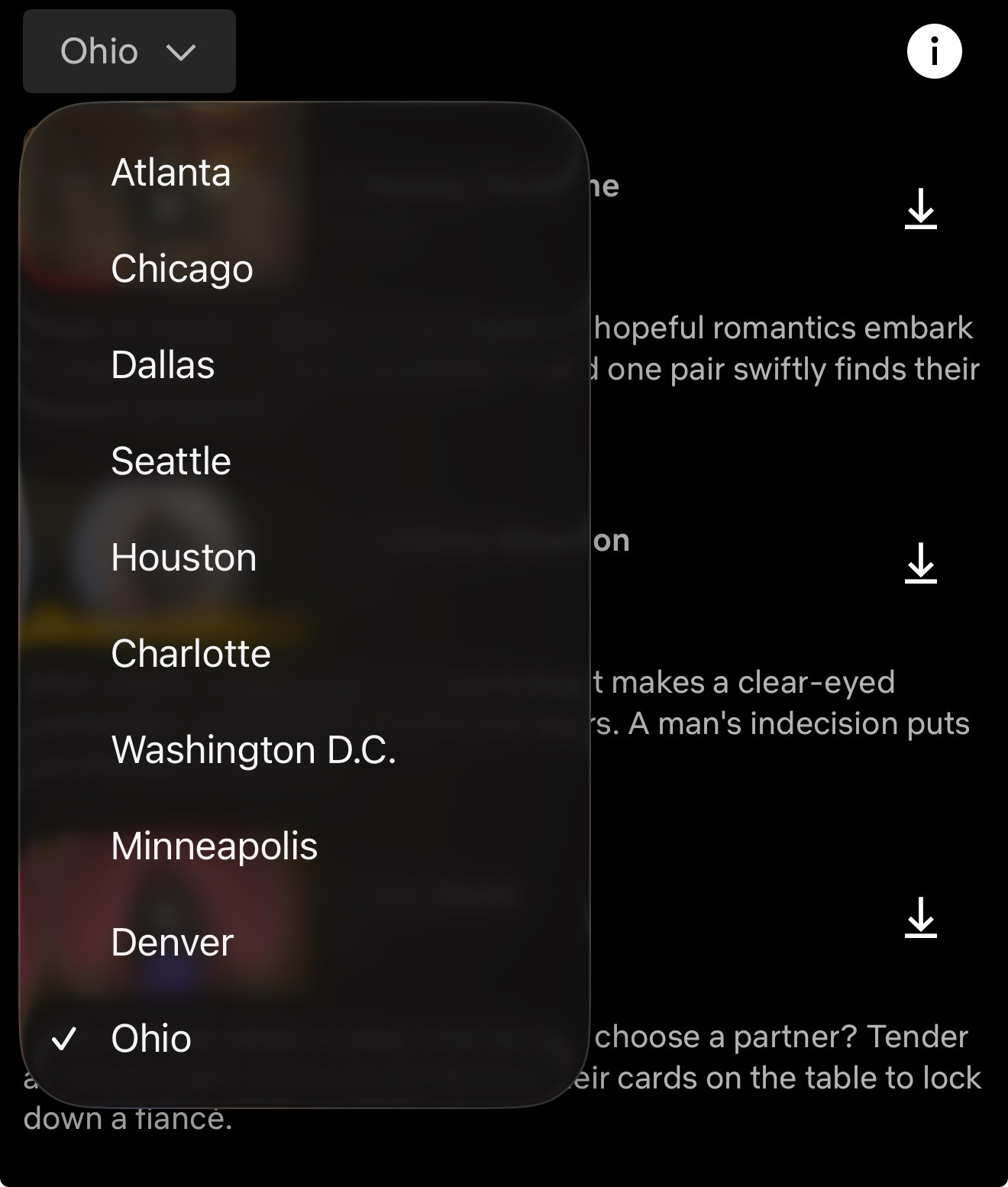
Task: Choose the Chicago option
Action: click(182, 269)
